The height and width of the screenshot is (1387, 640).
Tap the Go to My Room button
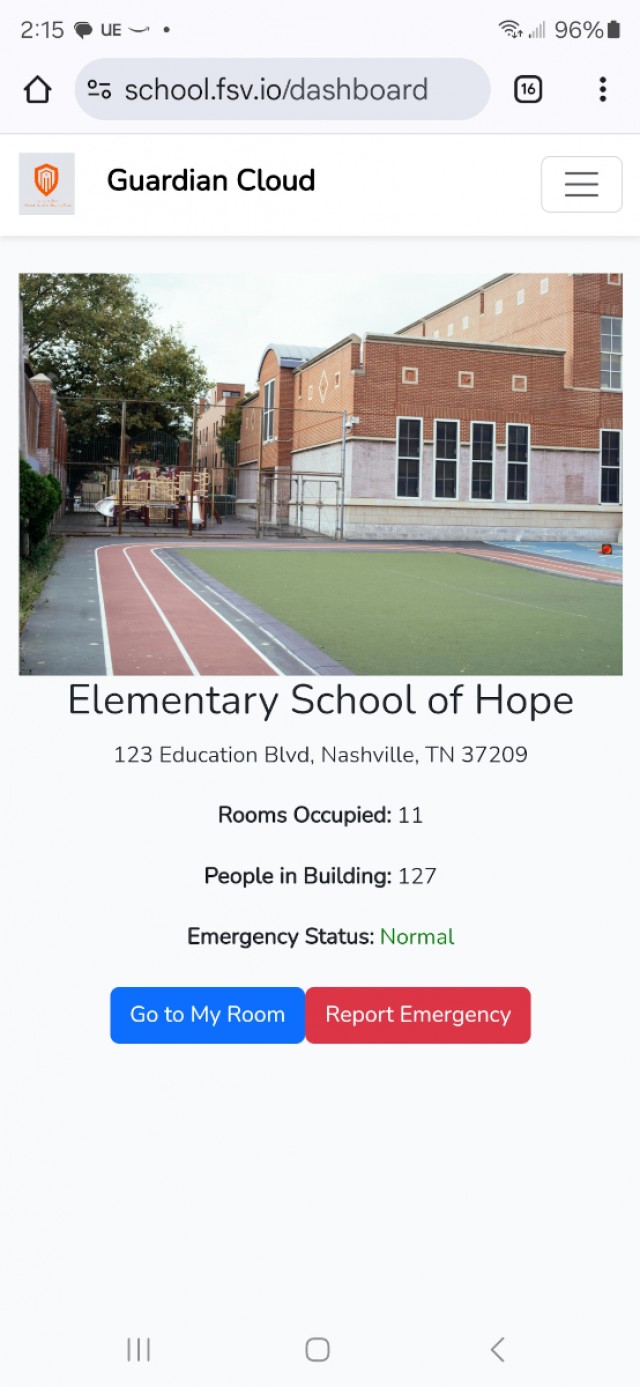(x=207, y=1015)
